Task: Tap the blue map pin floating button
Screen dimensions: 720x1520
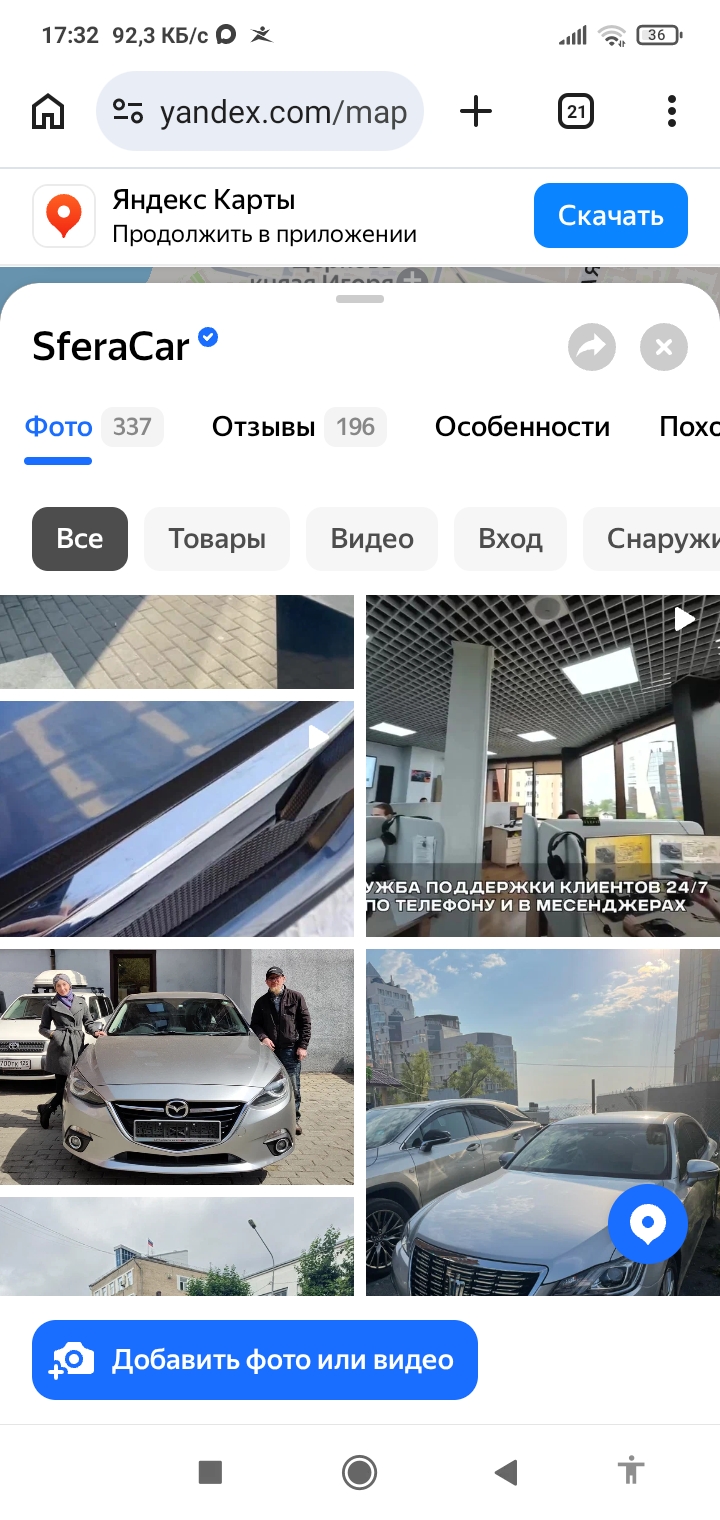Action: [x=648, y=1222]
